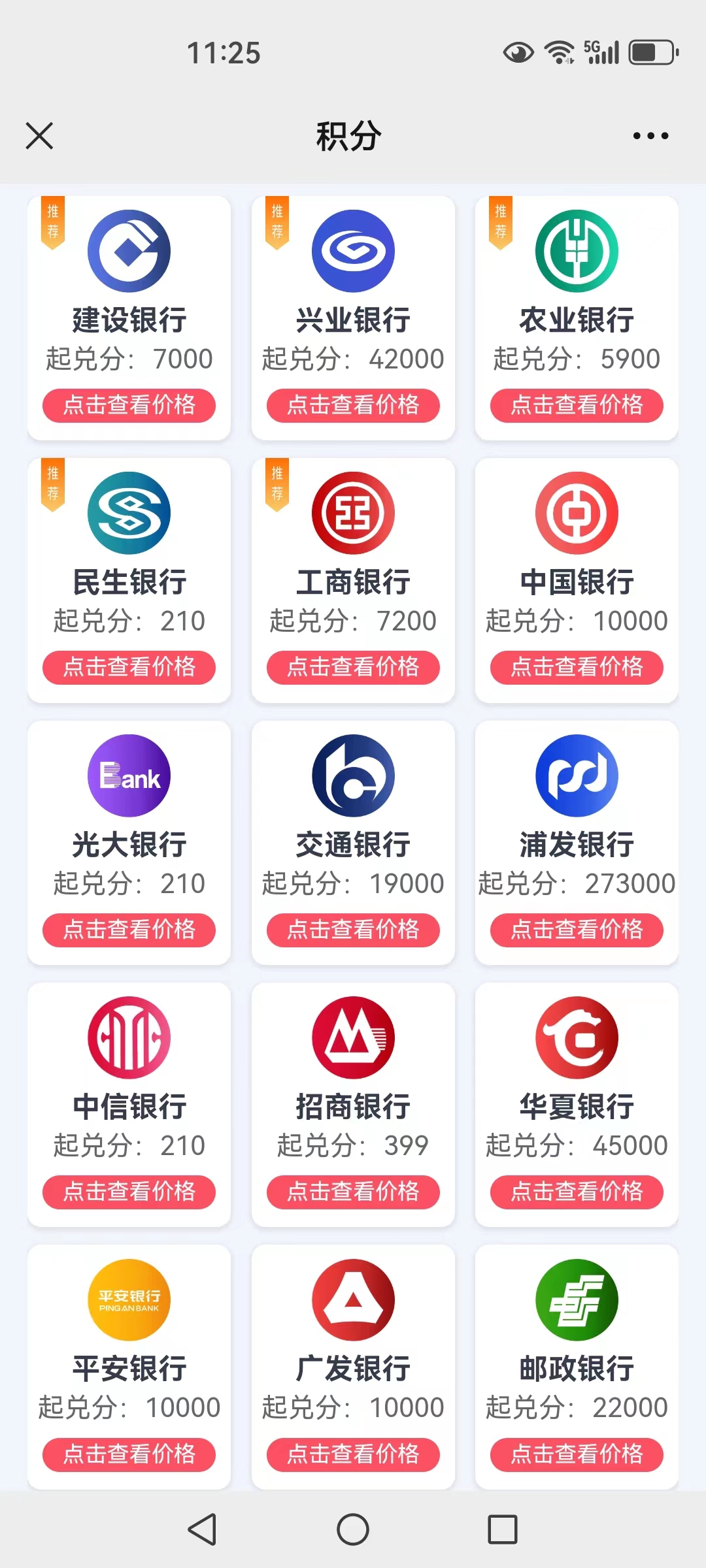The width and height of the screenshot is (706, 1568).
Task: View prices for 兴业银行
Action: [x=353, y=405]
